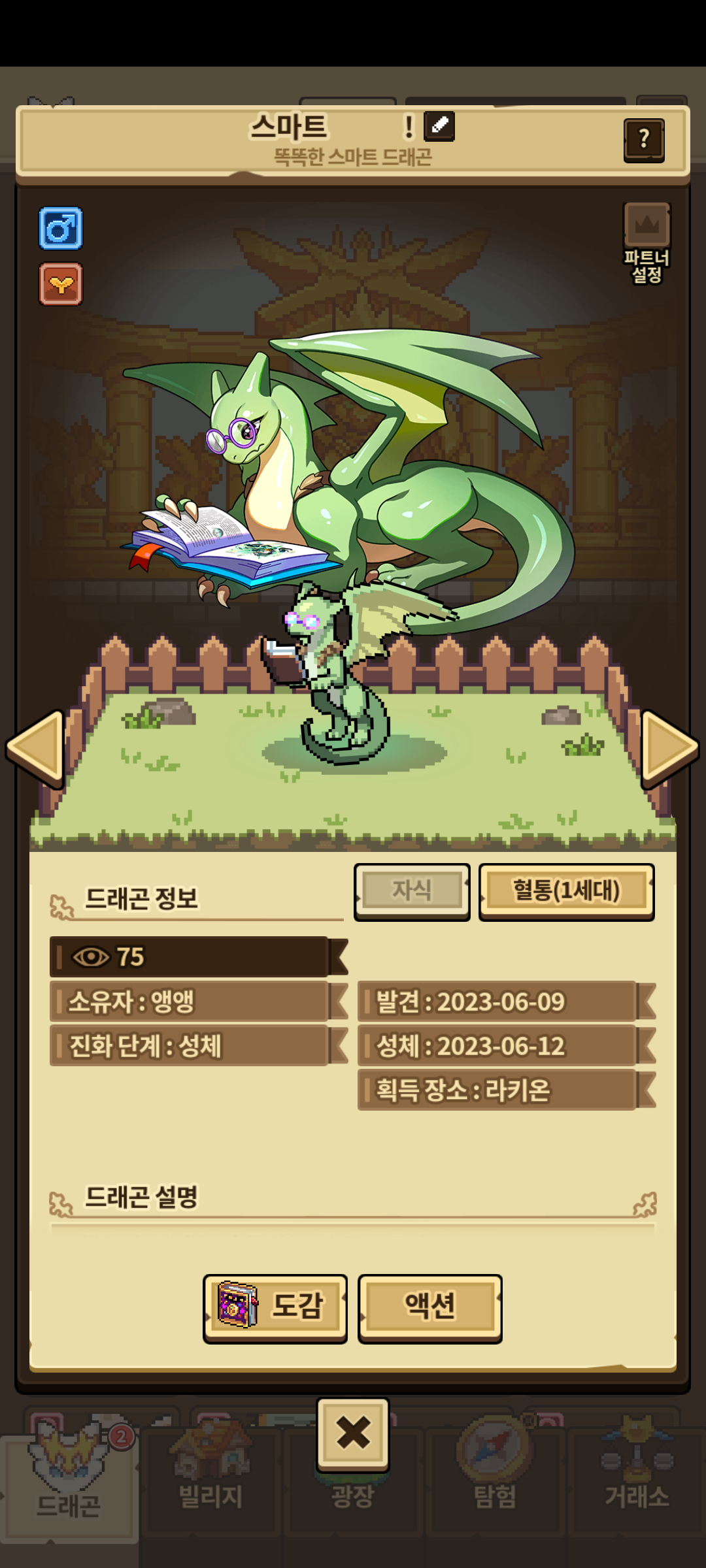Go to the previous dragon
The height and width of the screenshot is (1568, 706).
click(36, 748)
